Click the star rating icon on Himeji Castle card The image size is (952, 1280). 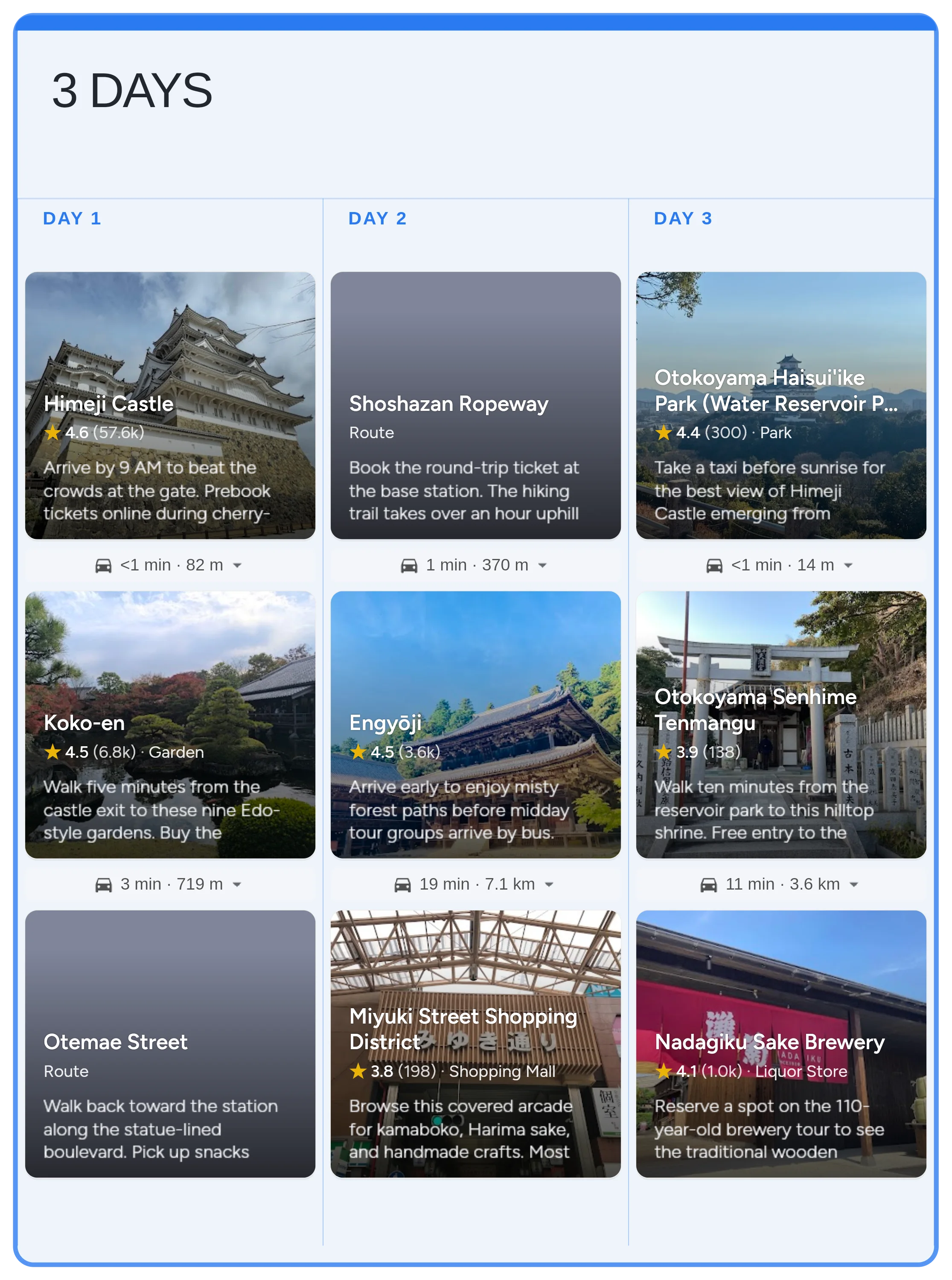pos(53,433)
